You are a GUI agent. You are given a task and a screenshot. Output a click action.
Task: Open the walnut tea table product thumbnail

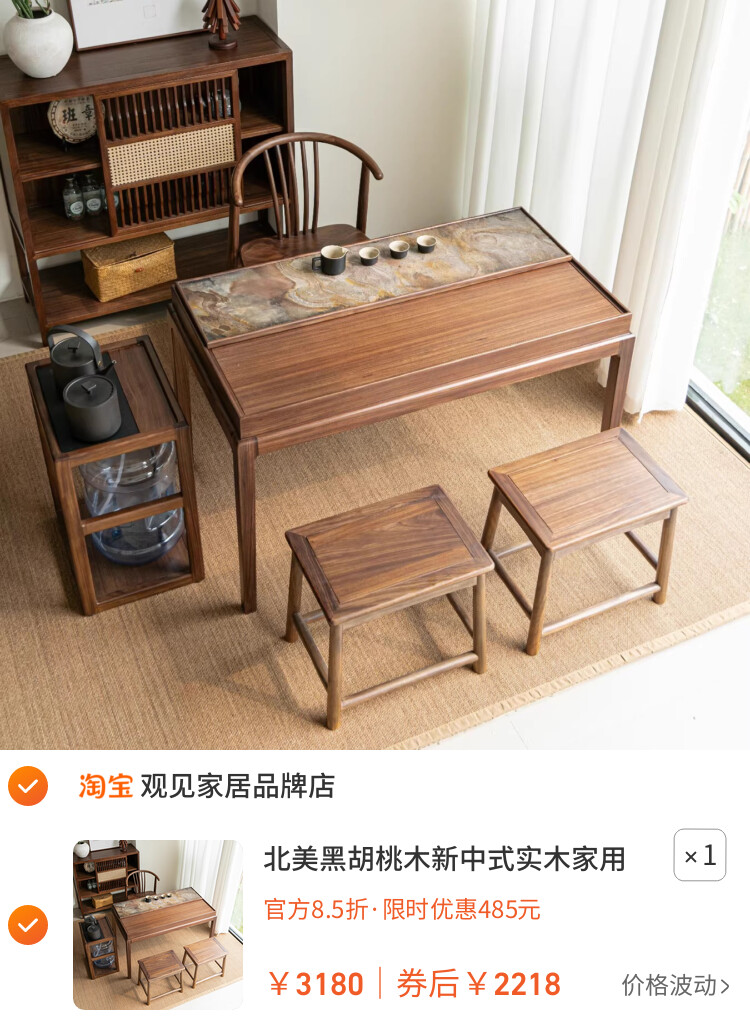[x=158, y=925]
